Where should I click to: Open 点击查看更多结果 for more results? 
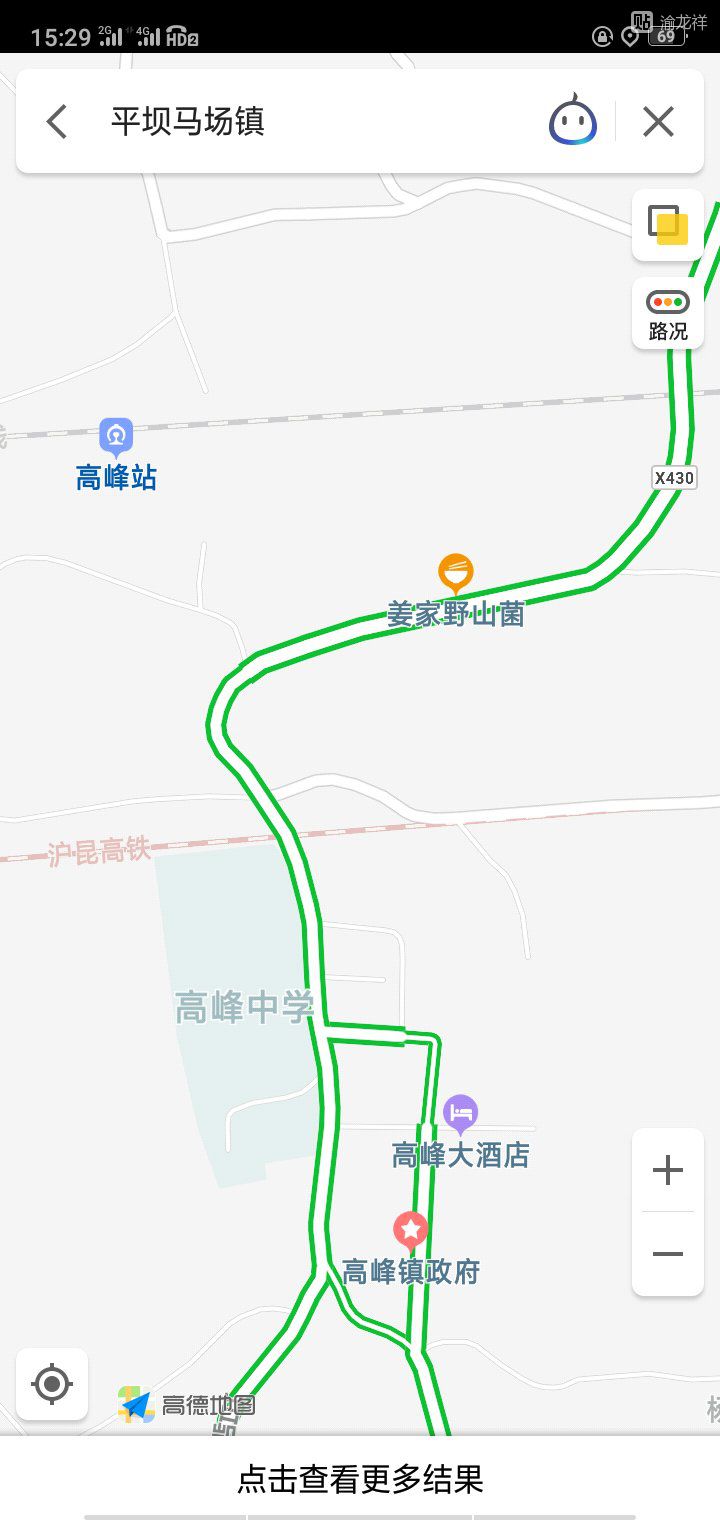click(x=360, y=1478)
